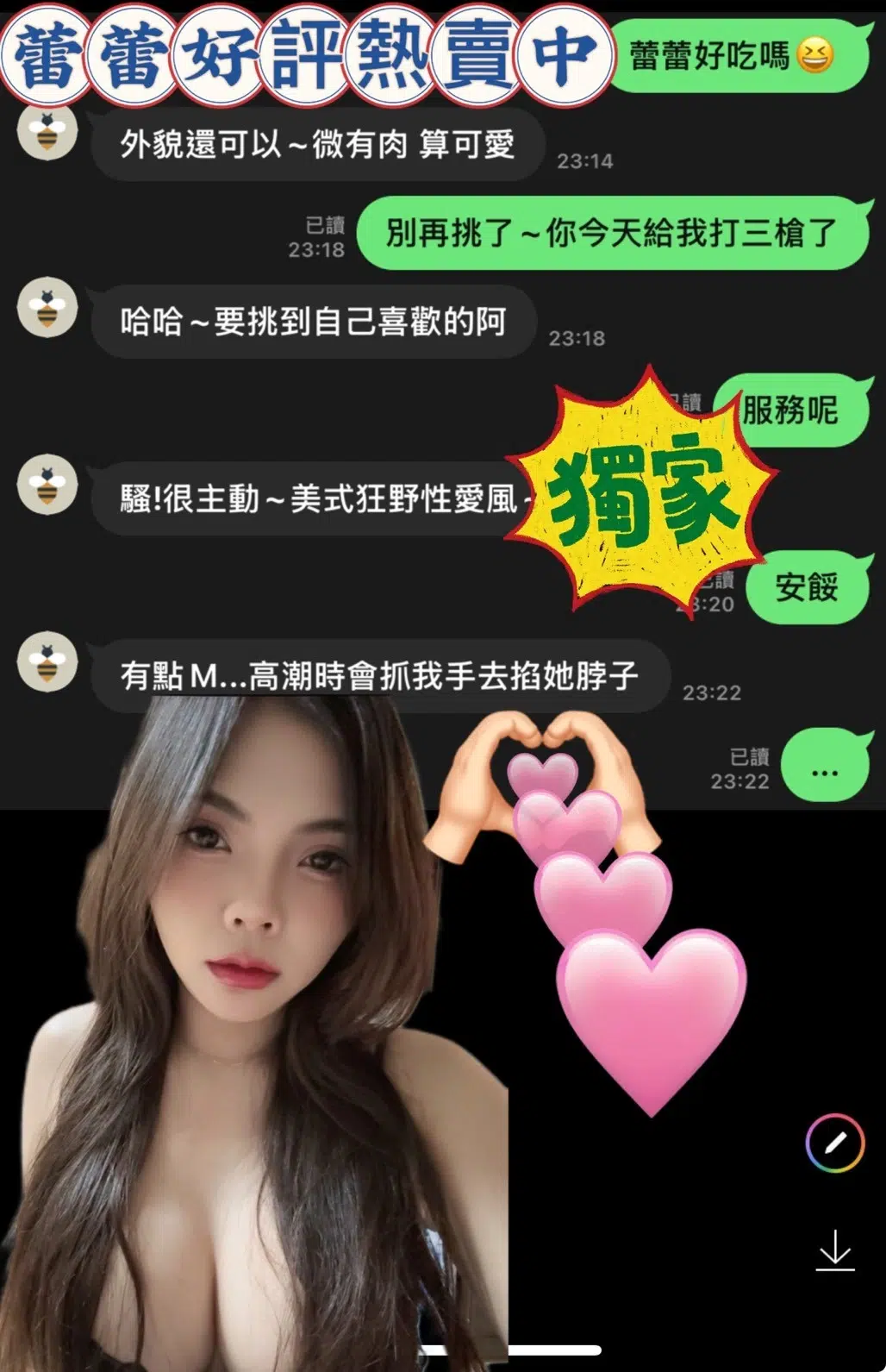Open the image edit pencil tool
Viewport: 886px width, 1372px height.
coord(834,1143)
